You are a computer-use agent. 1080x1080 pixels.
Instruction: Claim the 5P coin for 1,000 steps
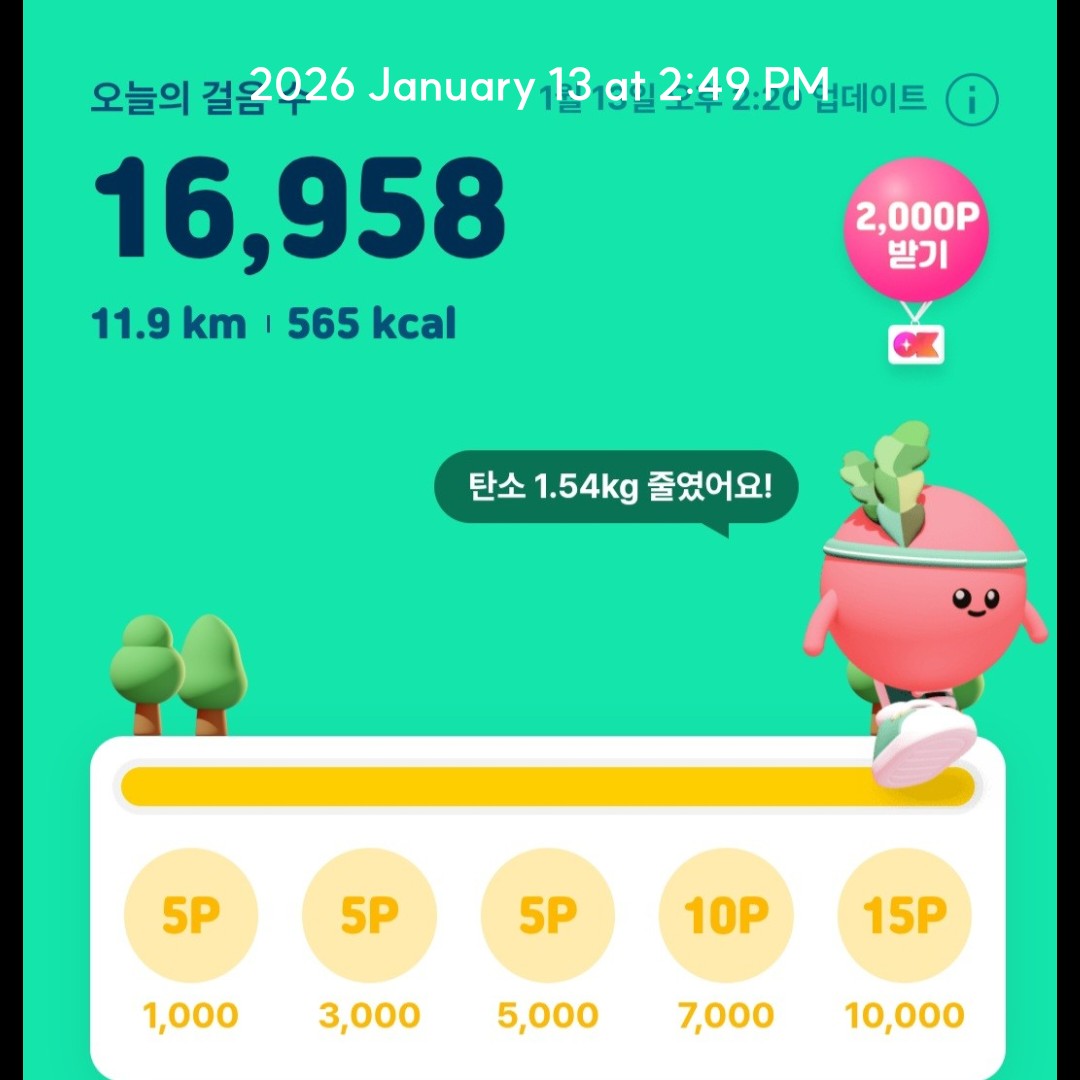191,915
